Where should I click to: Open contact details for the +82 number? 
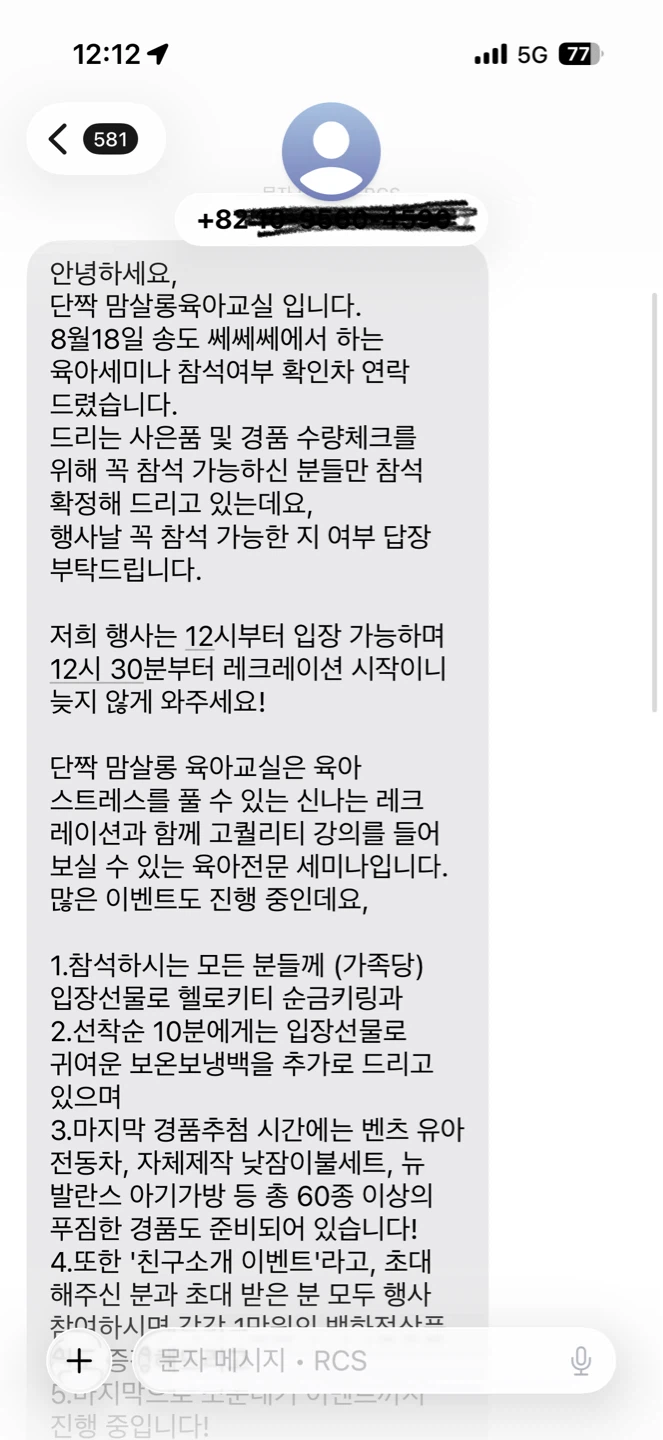pyautogui.click(x=332, y=220)
